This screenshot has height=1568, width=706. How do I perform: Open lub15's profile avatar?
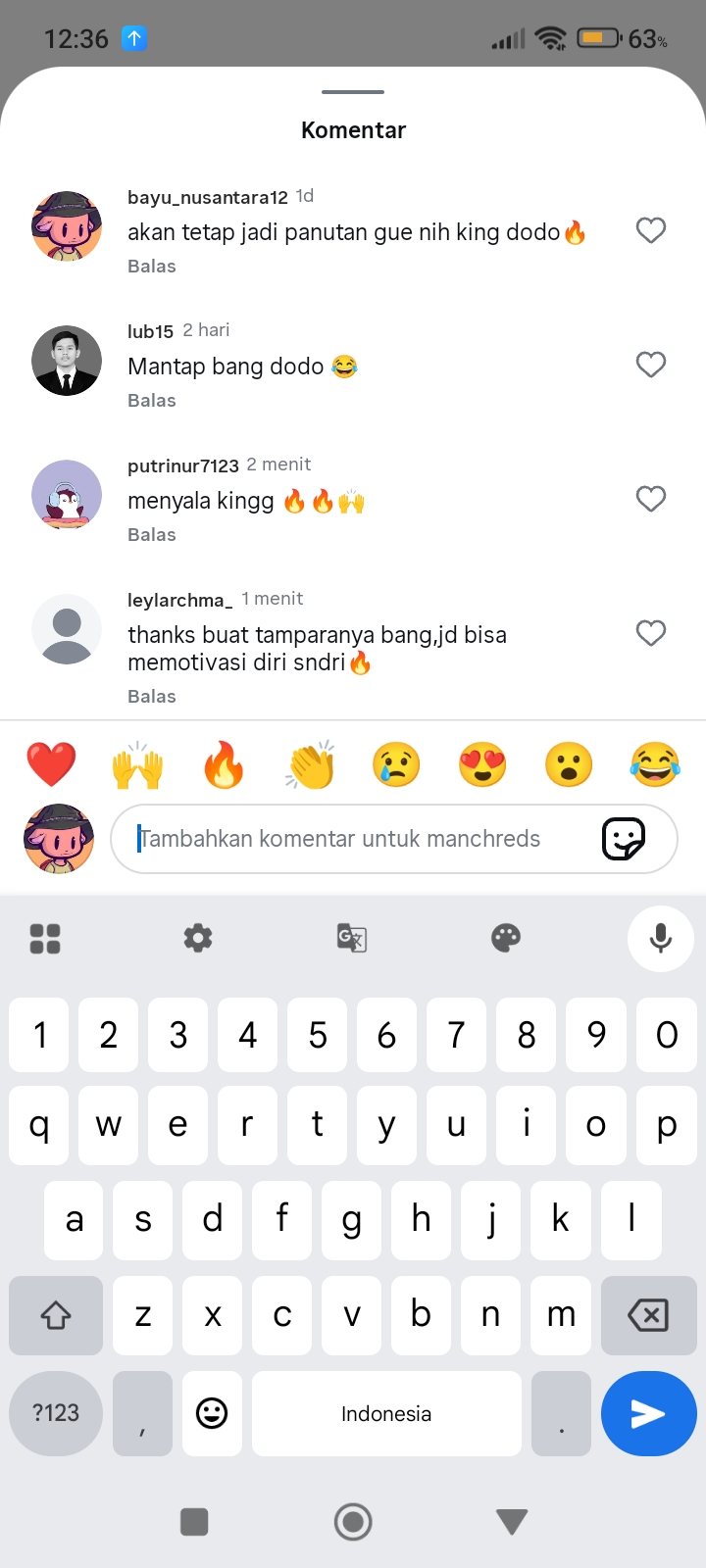(67, 361)
